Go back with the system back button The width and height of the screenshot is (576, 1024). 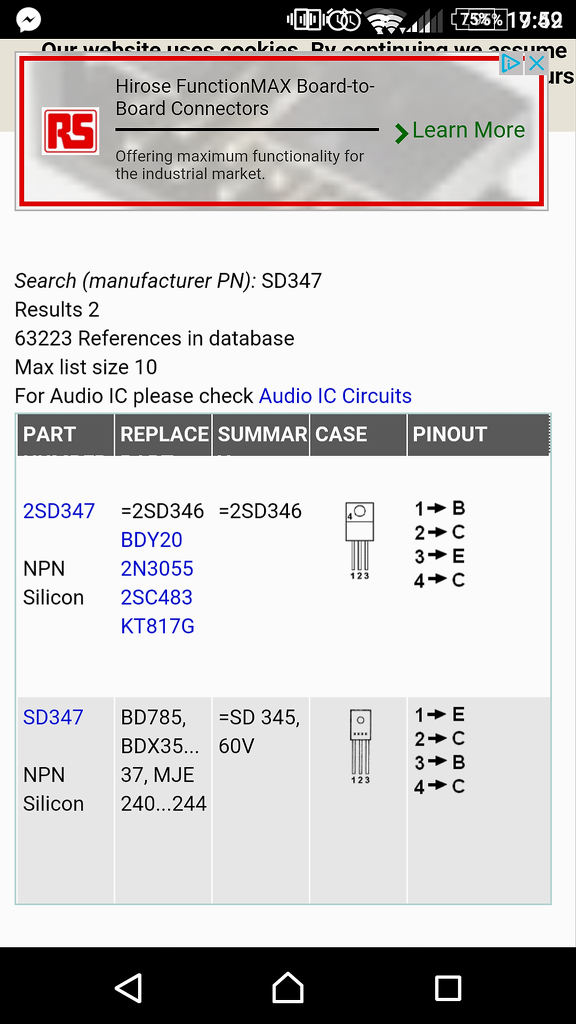coord(128,987)
